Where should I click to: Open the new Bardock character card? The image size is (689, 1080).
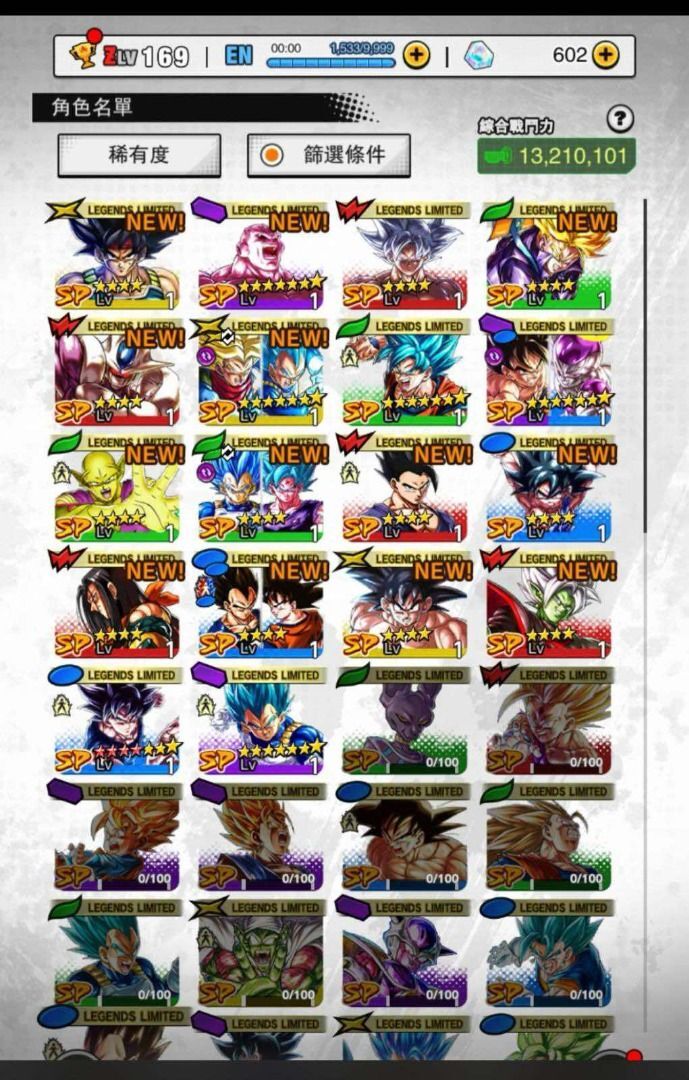pyautogui.click(x=117, y=260)
